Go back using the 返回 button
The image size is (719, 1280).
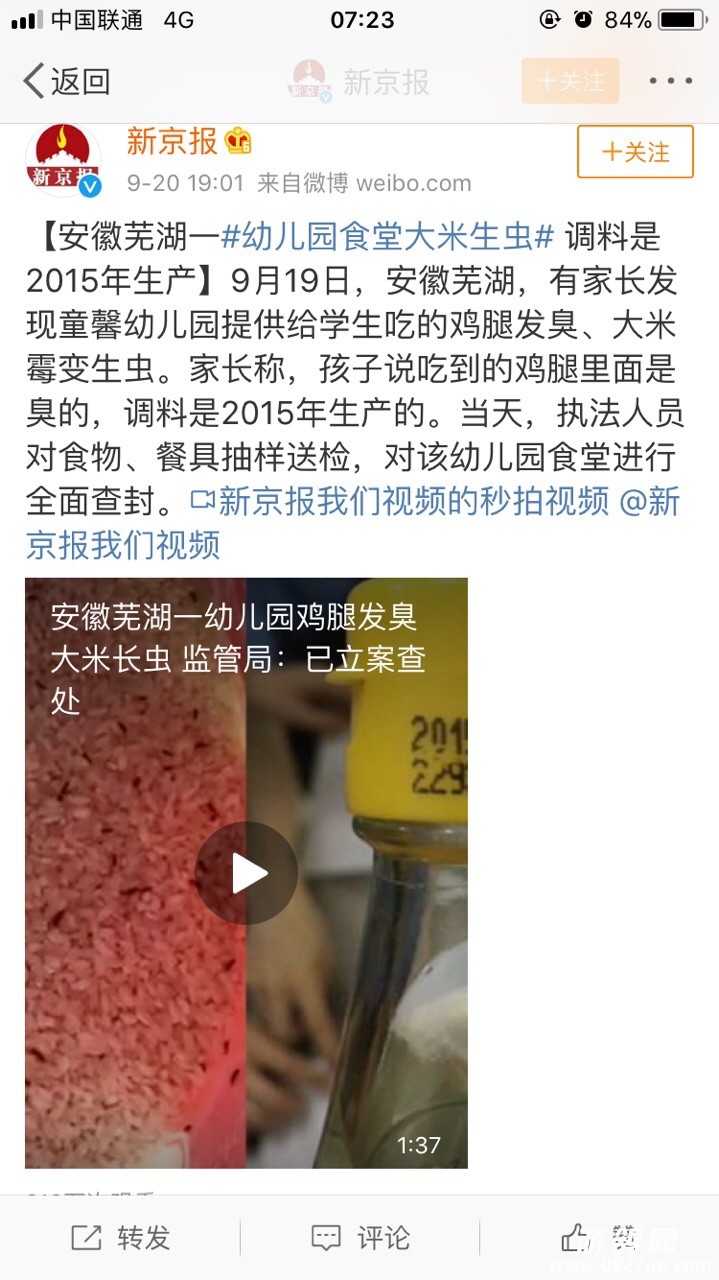click(66, 81)
